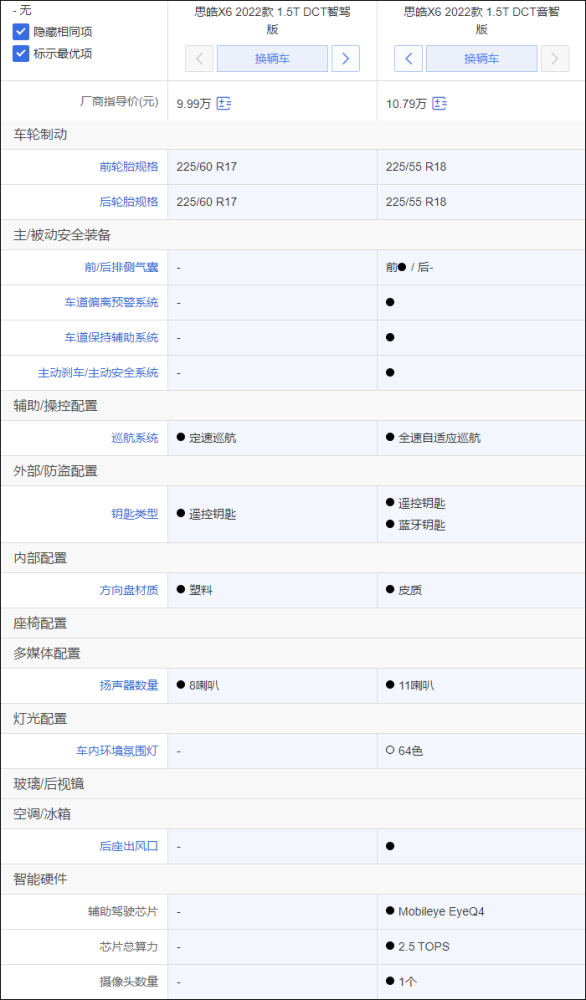Open the 后座出风口 link

(128, 846)
